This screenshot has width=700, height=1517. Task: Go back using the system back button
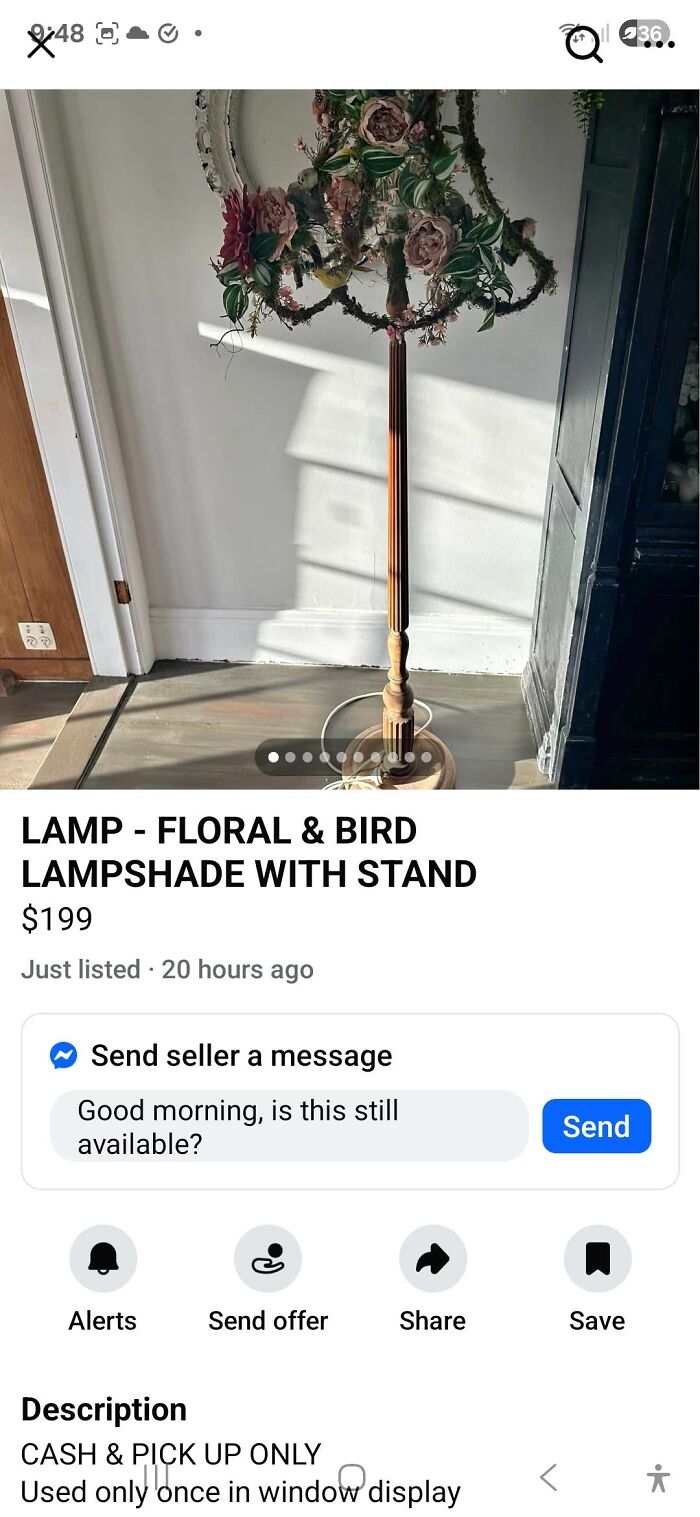click(547, 1477)
